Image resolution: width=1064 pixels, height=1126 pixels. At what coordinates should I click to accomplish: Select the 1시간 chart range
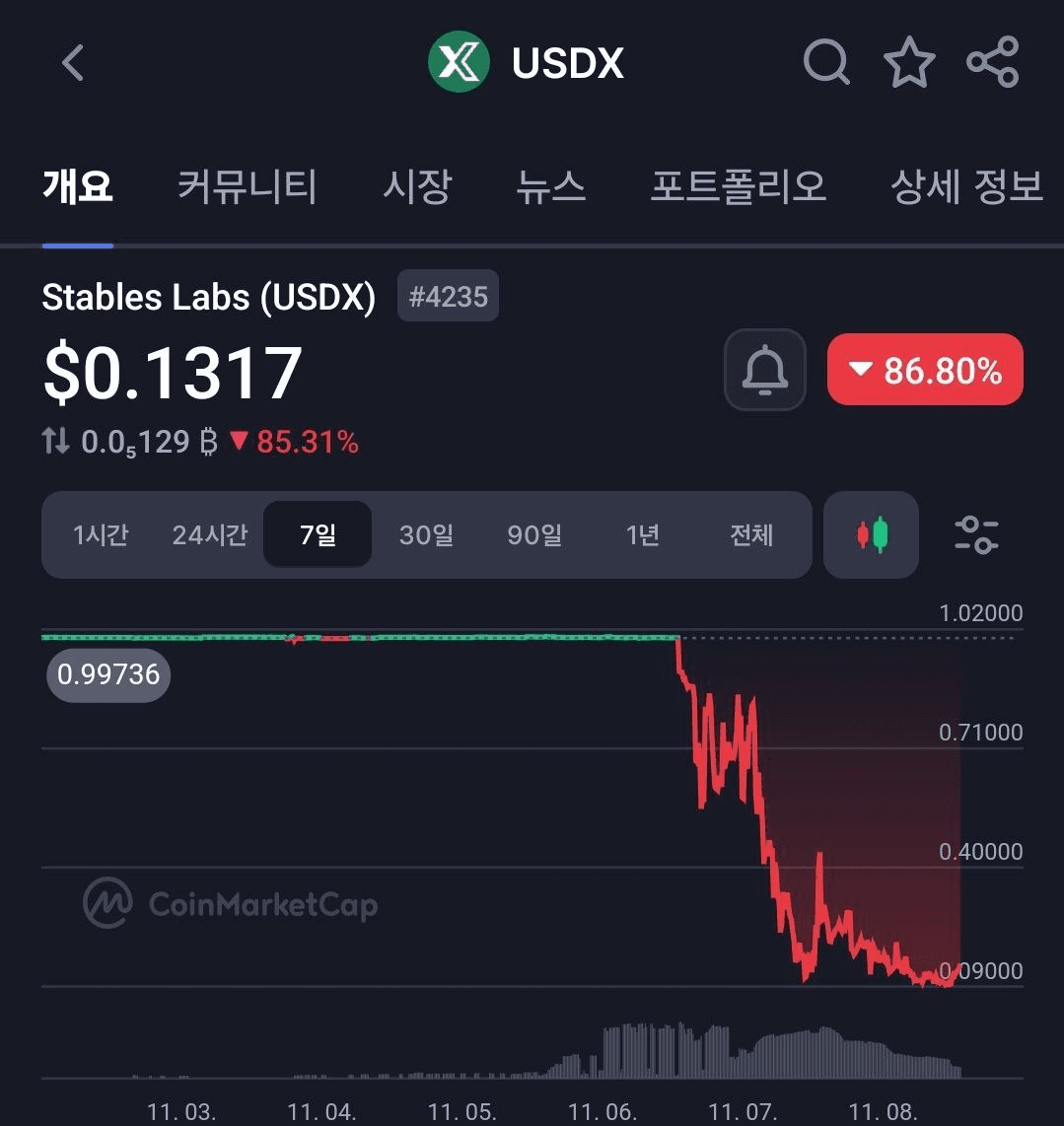[x=101, y=535]
